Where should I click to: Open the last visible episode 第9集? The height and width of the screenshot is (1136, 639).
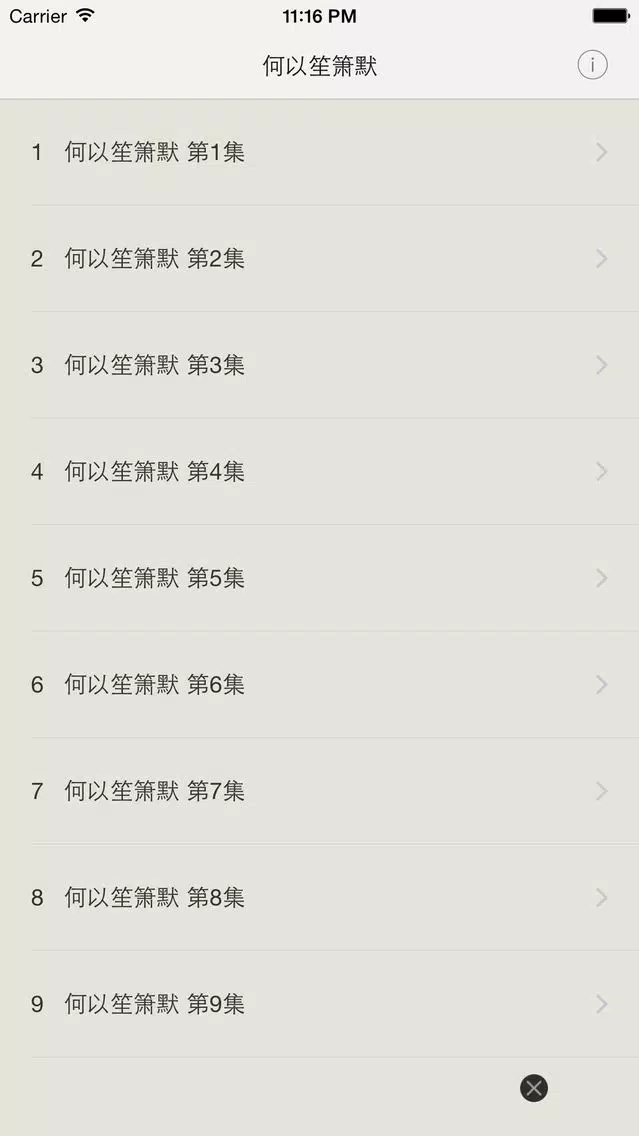pos(320,1004)
